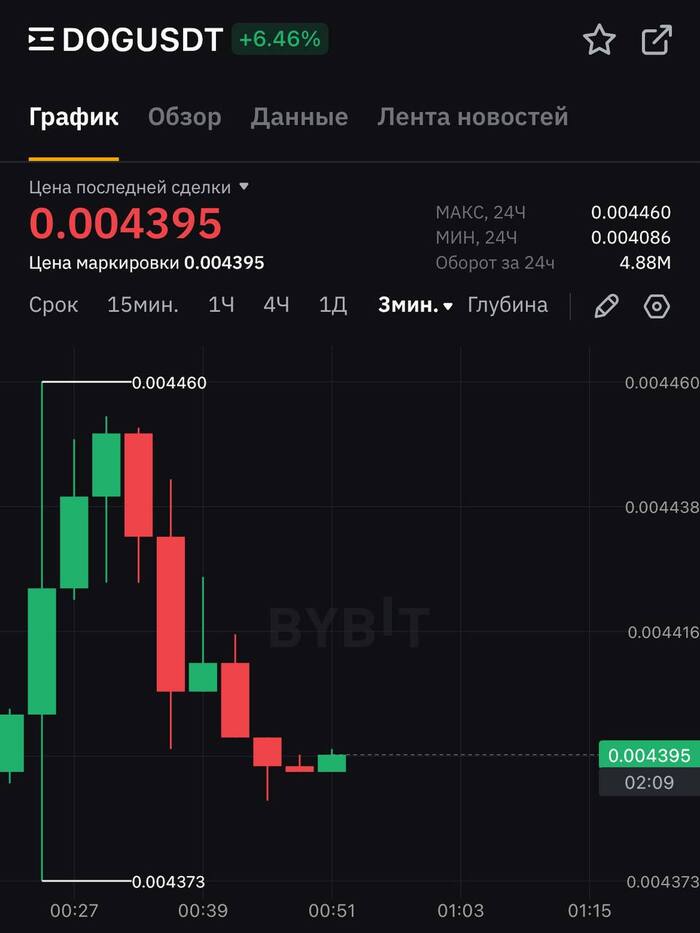Select the 15мин. timeframe
The height and width of the screenshot is (933, 700).
pos(143,305)
